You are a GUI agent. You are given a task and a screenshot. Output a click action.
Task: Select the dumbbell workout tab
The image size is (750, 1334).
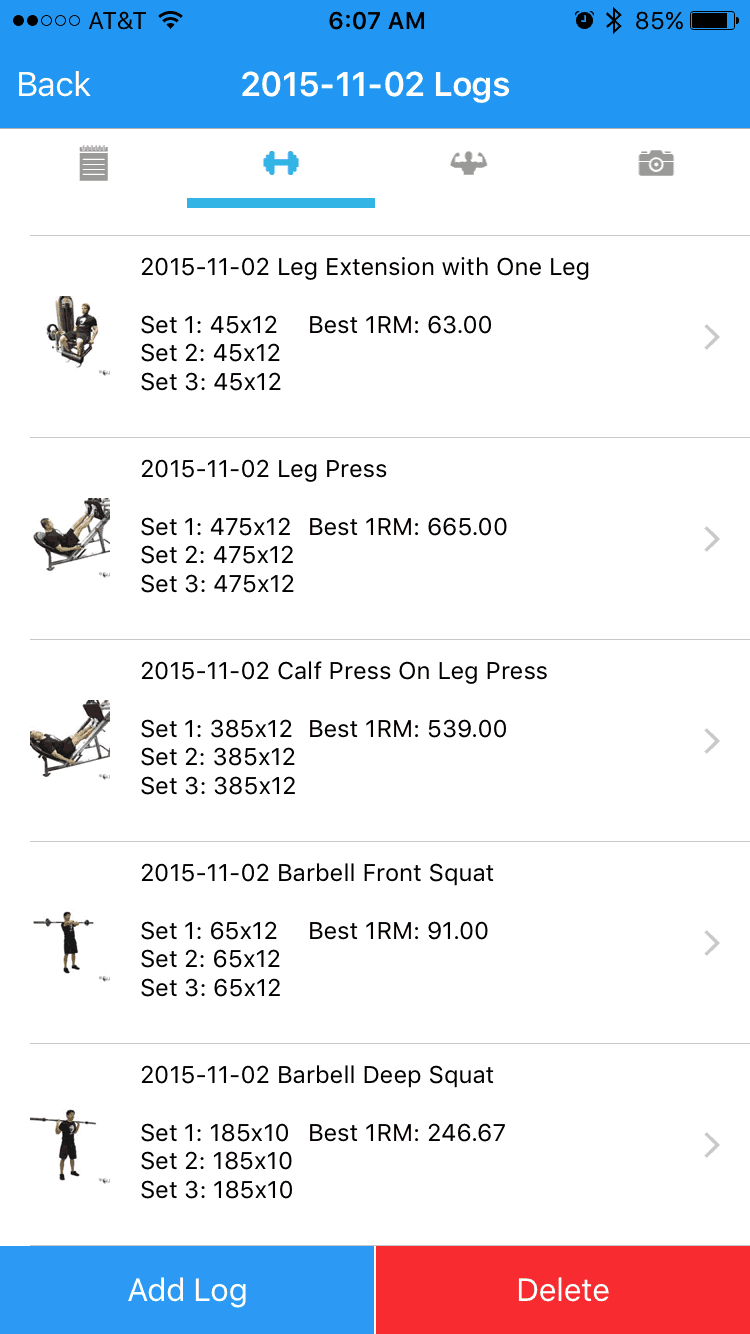coord(281,163)
